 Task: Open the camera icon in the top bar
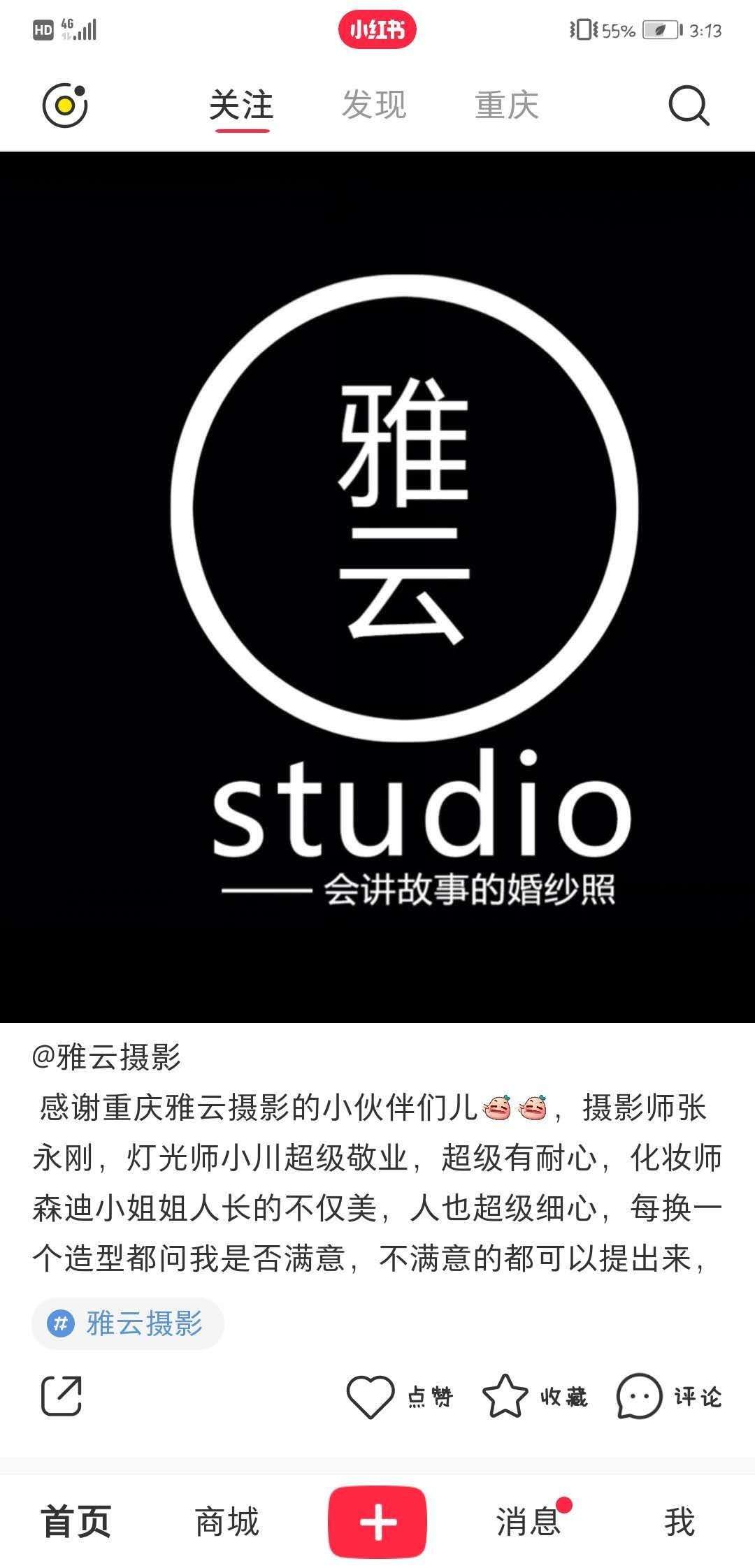tap(64, 106)
